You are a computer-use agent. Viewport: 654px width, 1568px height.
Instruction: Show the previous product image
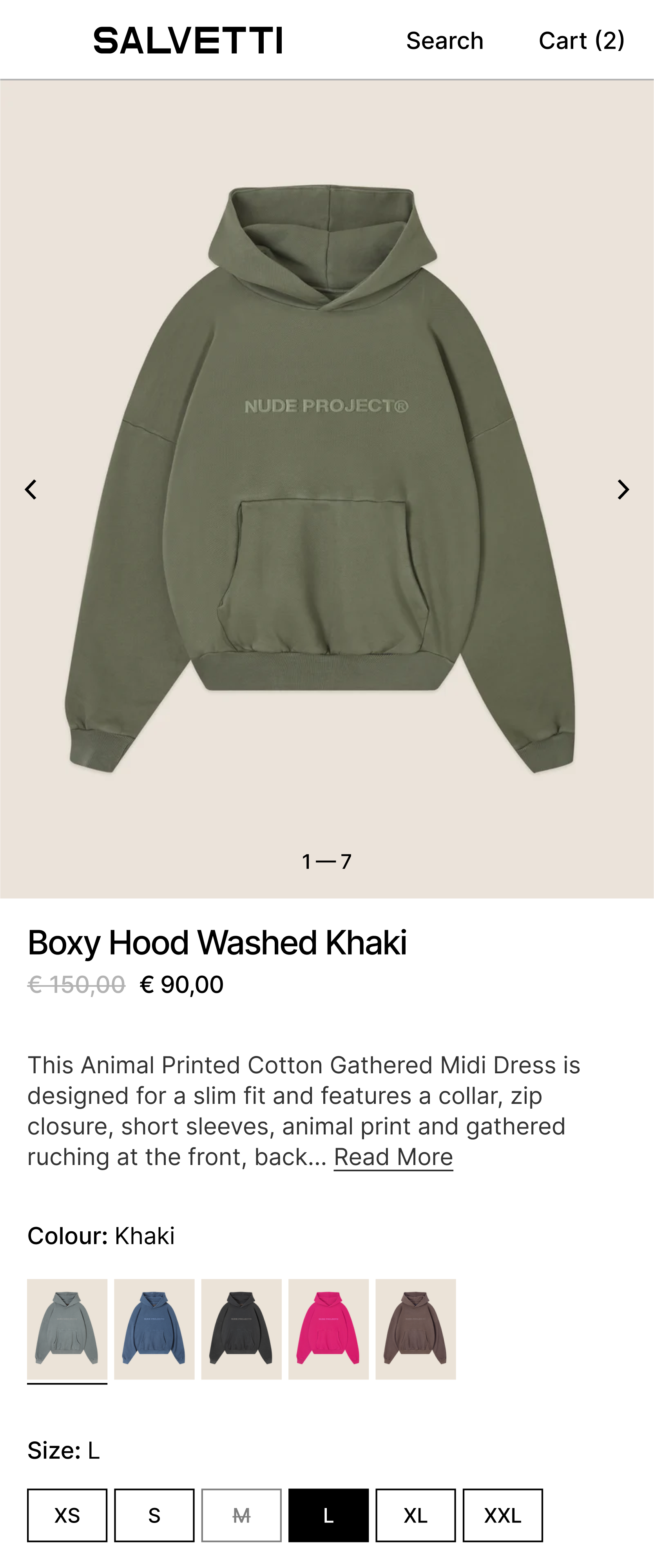click(x=31, y=489)
